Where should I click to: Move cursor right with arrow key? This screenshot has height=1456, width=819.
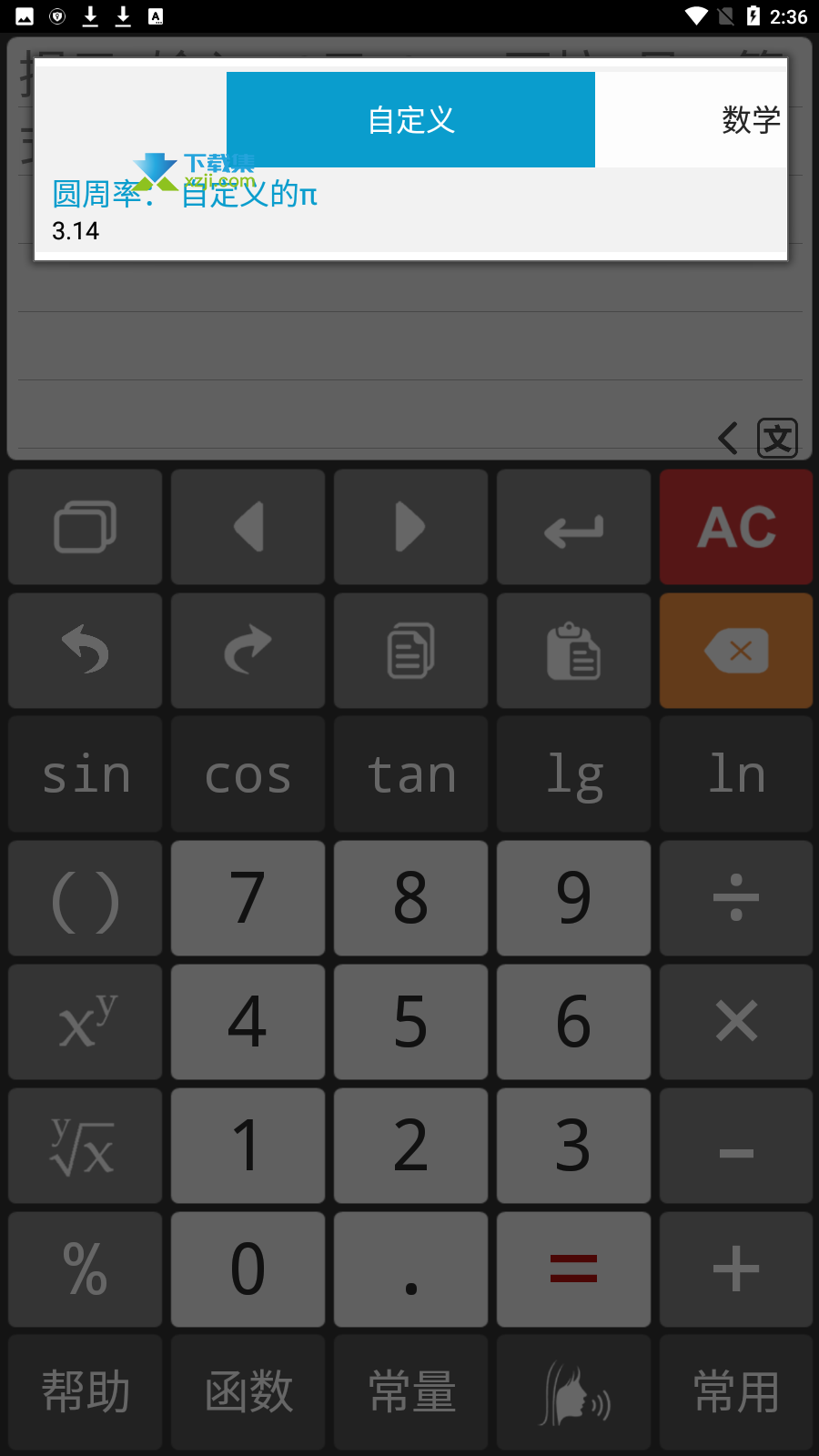(x=410, y=527)
